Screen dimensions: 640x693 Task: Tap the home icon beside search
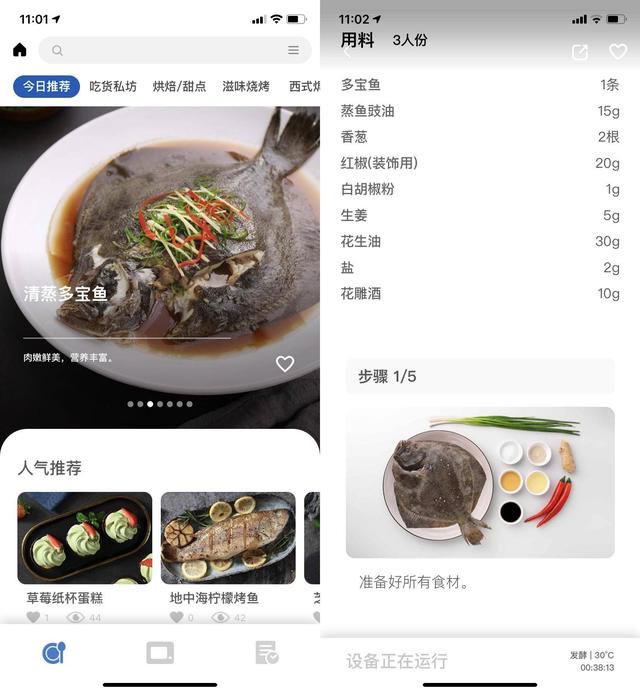coord(19,50)
